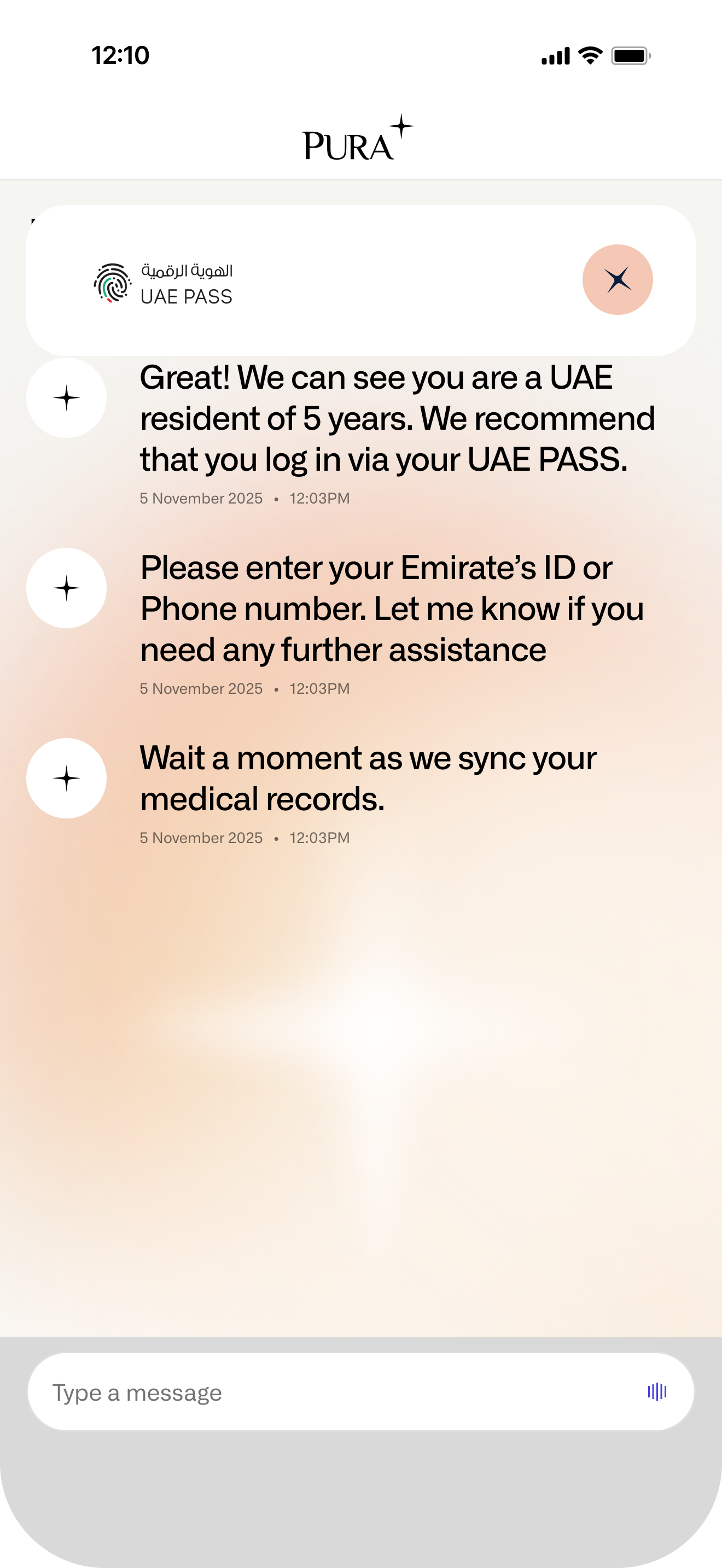
Task: Tap the battery indicator
Action: tap(631, 55)
